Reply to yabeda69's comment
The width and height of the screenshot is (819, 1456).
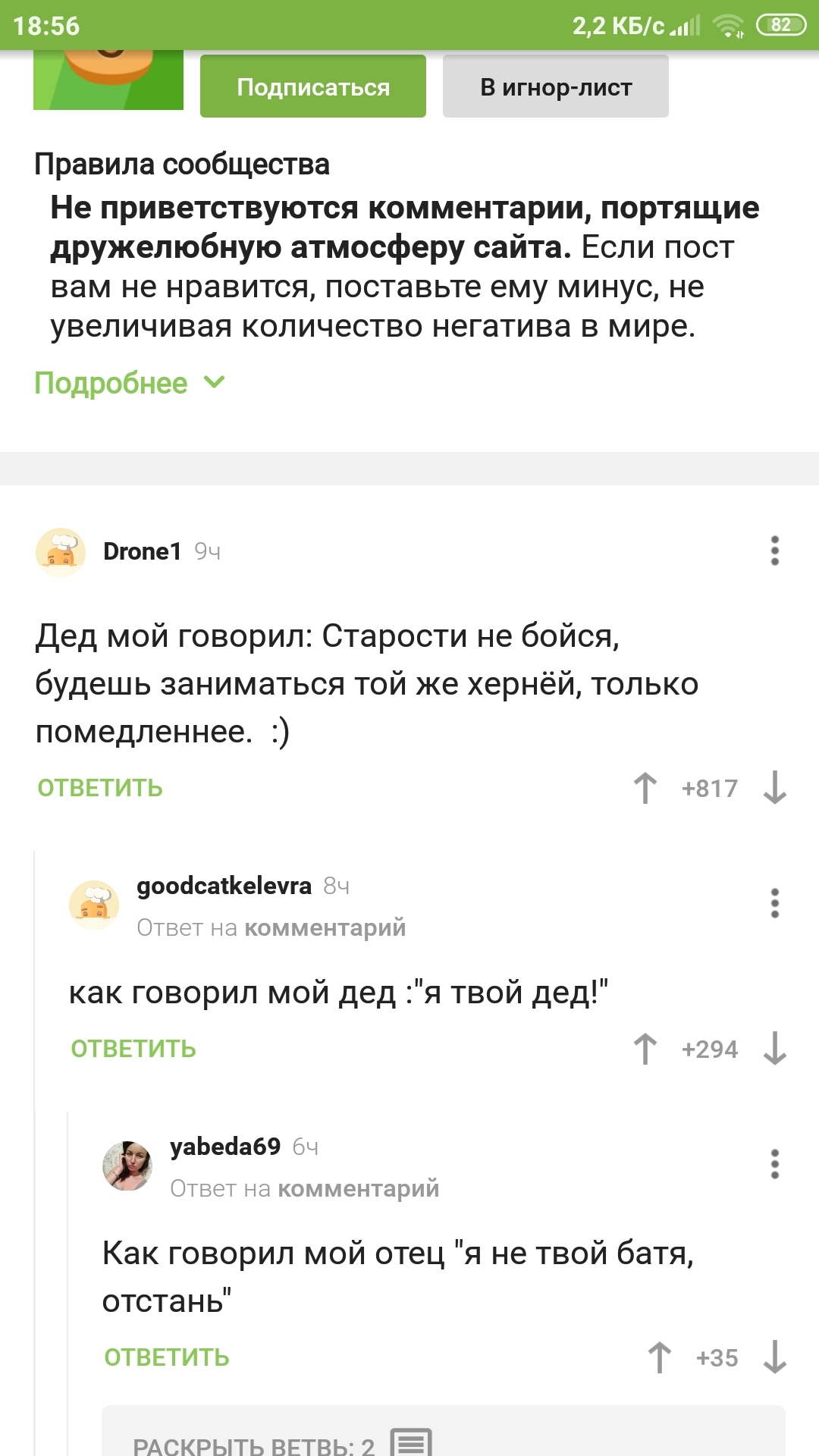coord(167,1357)
